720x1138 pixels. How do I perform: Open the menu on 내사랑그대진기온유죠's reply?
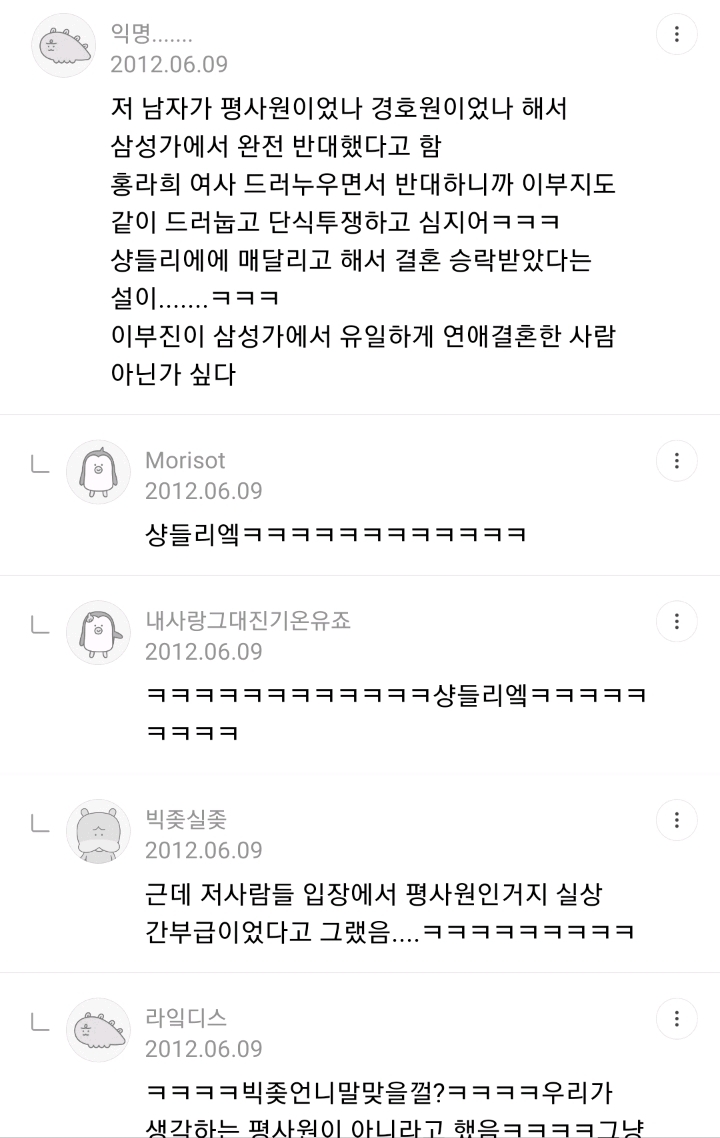tap(677, 622)
